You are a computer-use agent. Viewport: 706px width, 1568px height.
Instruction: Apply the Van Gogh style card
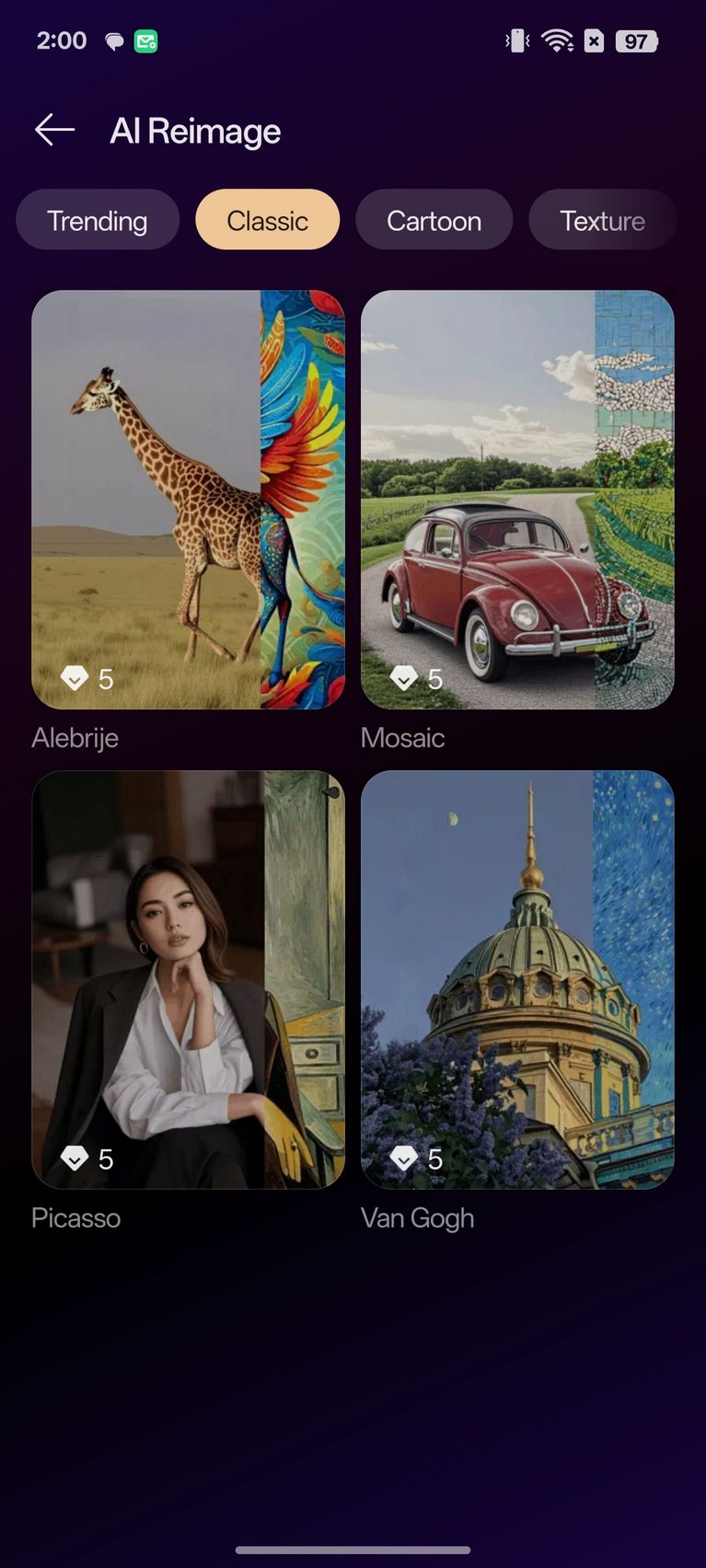(517, 980)
